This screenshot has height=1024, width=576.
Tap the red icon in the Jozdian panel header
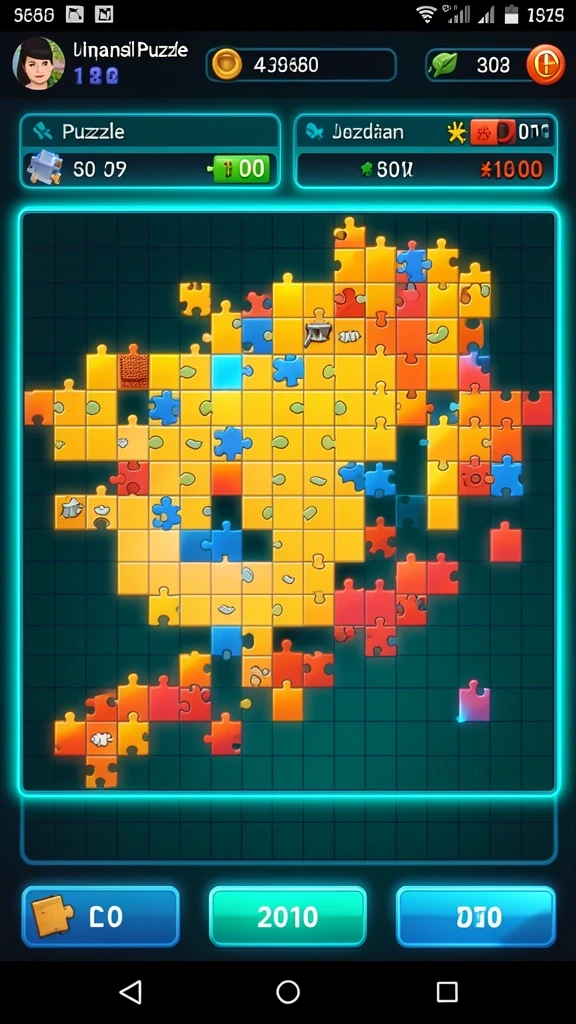coord(492,132)
